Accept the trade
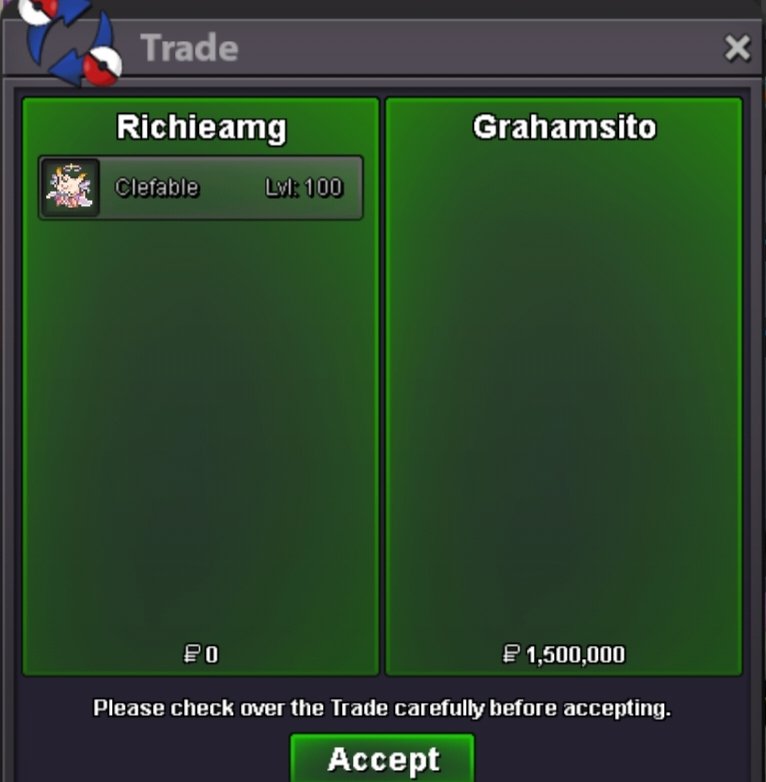The image size is (766, 782). pyautogui.click(x=382, y=759)
